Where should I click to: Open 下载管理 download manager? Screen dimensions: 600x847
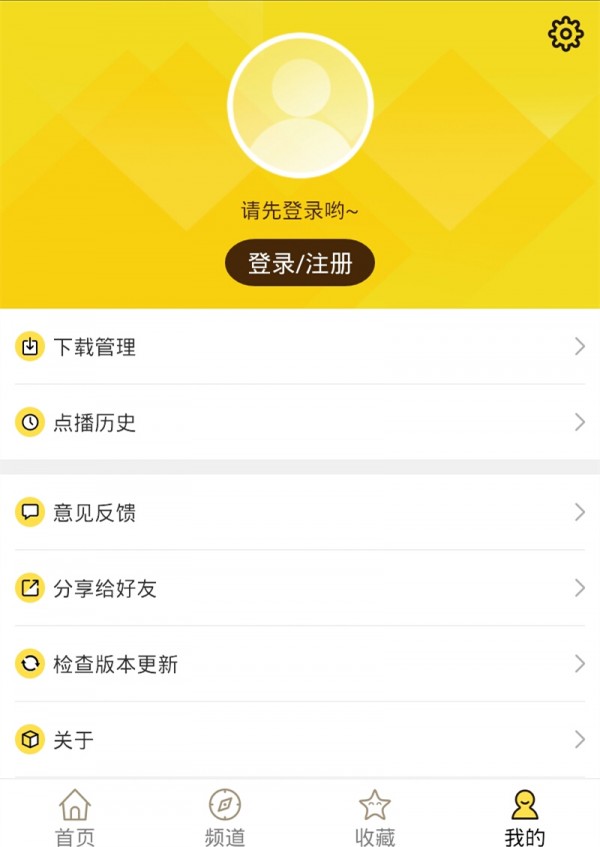point(300,347)
